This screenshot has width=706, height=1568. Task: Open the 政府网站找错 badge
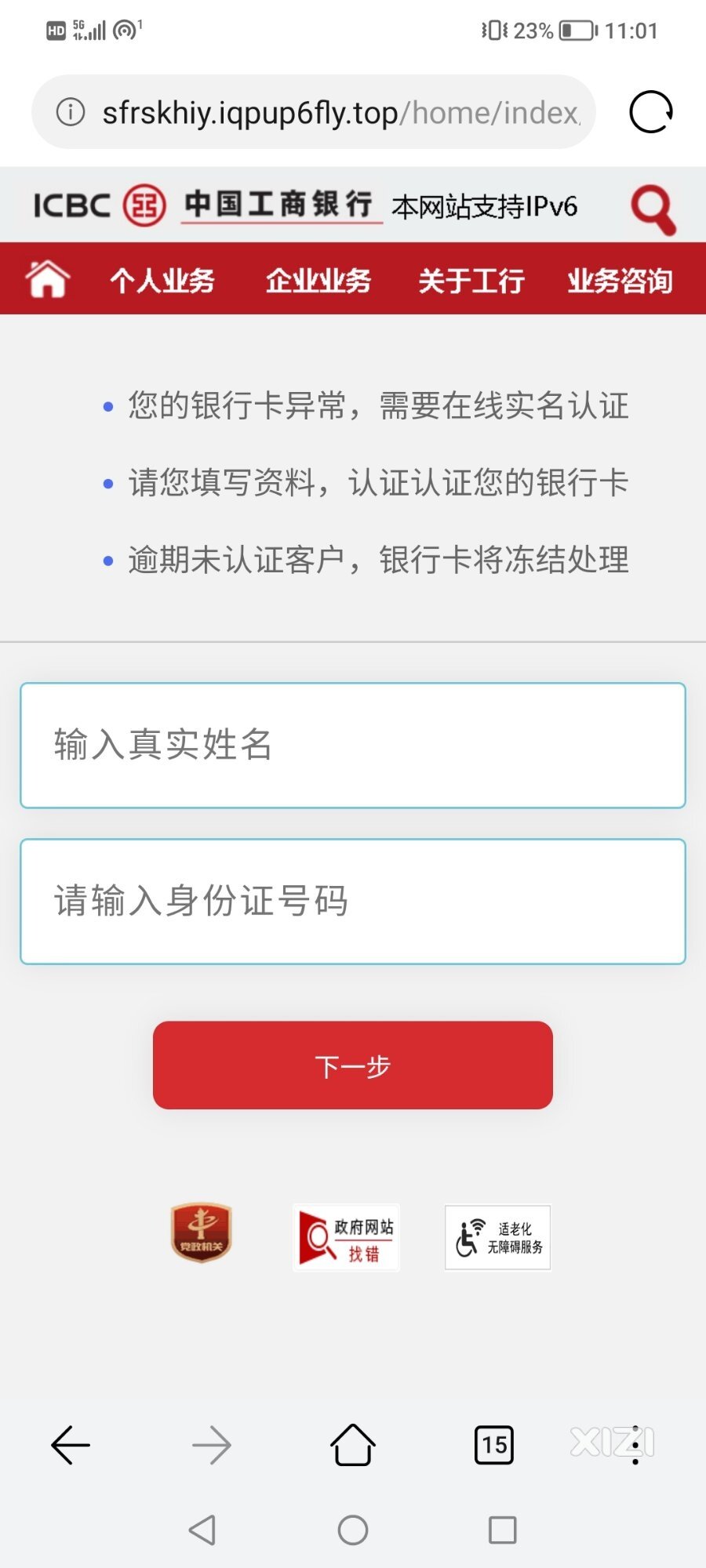point(346,1238)
